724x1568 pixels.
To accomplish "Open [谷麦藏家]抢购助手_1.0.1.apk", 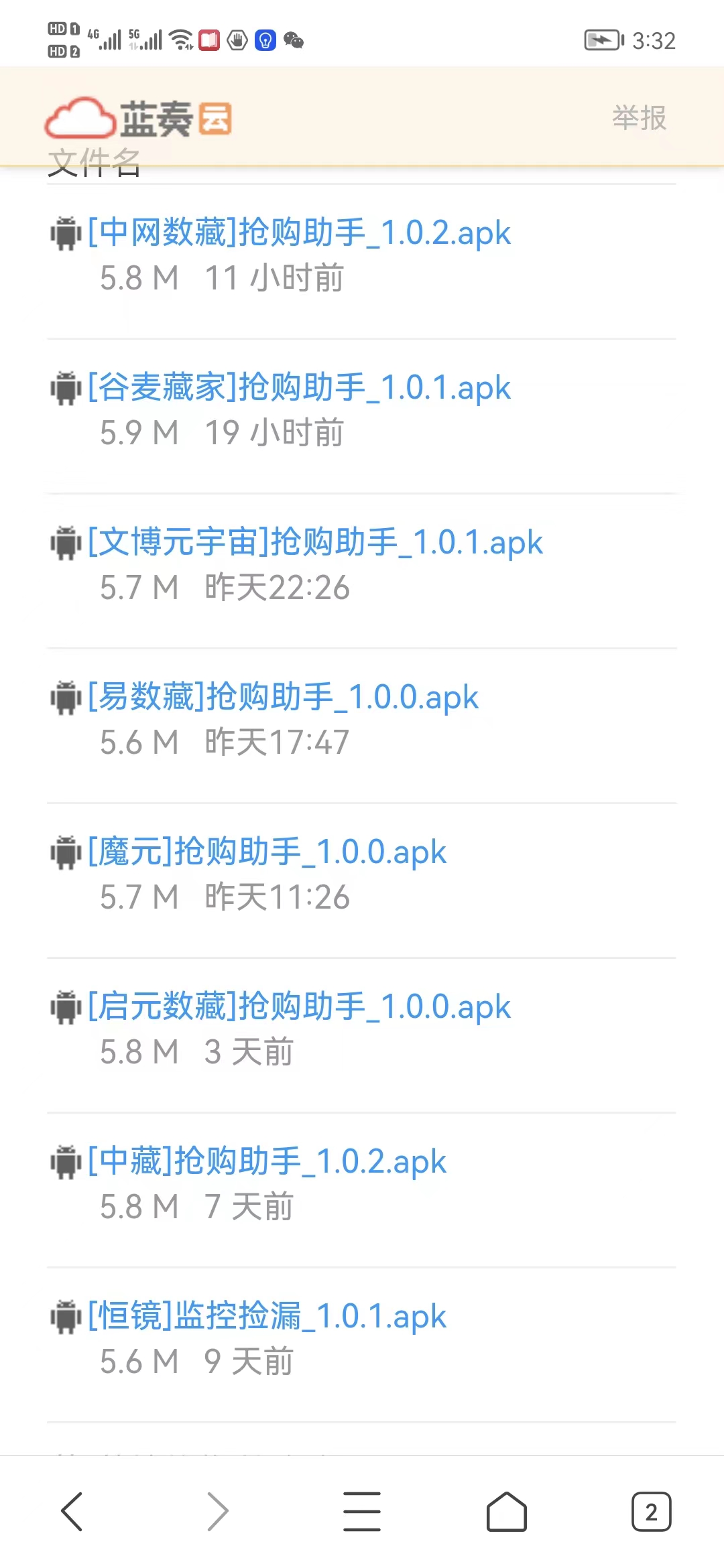I will tap(300, 388).
